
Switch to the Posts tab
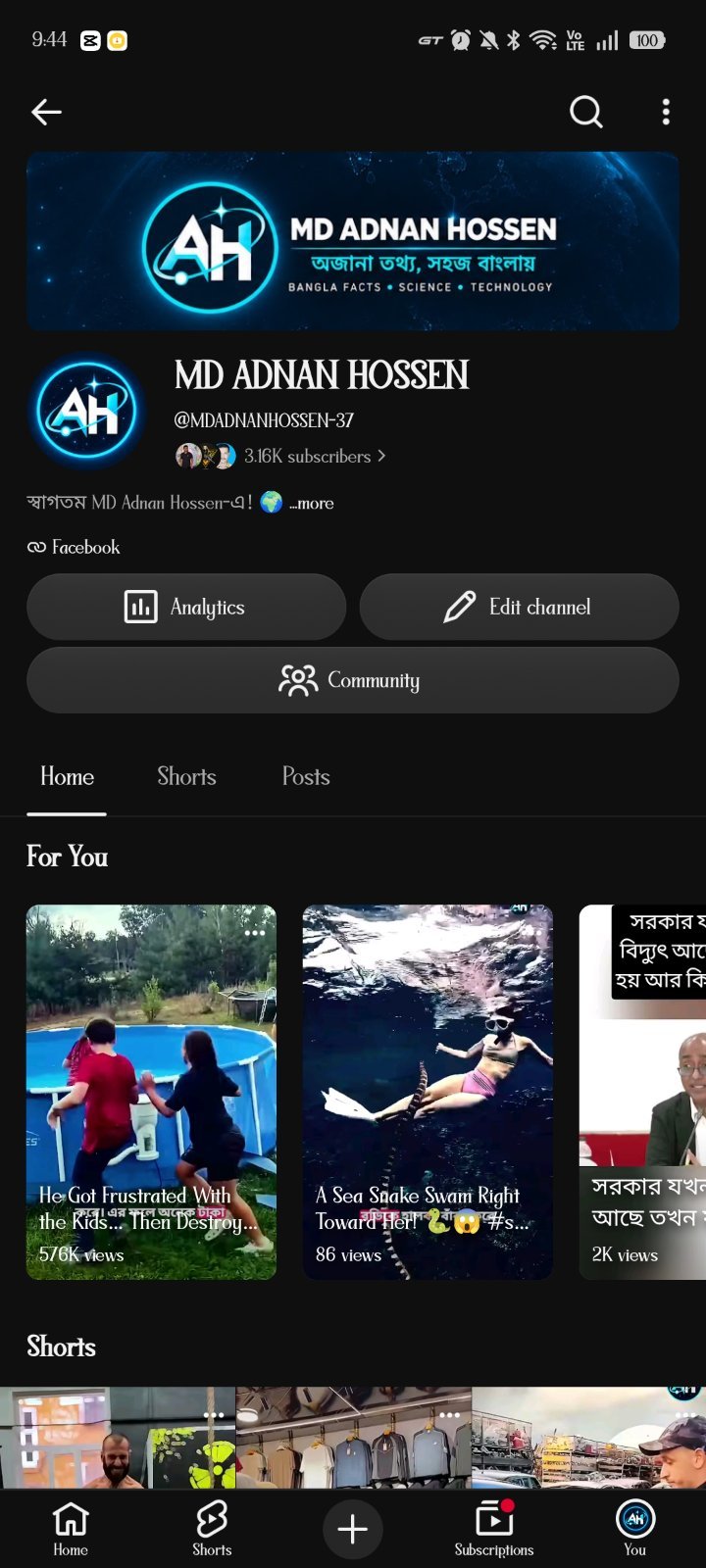[x=306, y=776]
